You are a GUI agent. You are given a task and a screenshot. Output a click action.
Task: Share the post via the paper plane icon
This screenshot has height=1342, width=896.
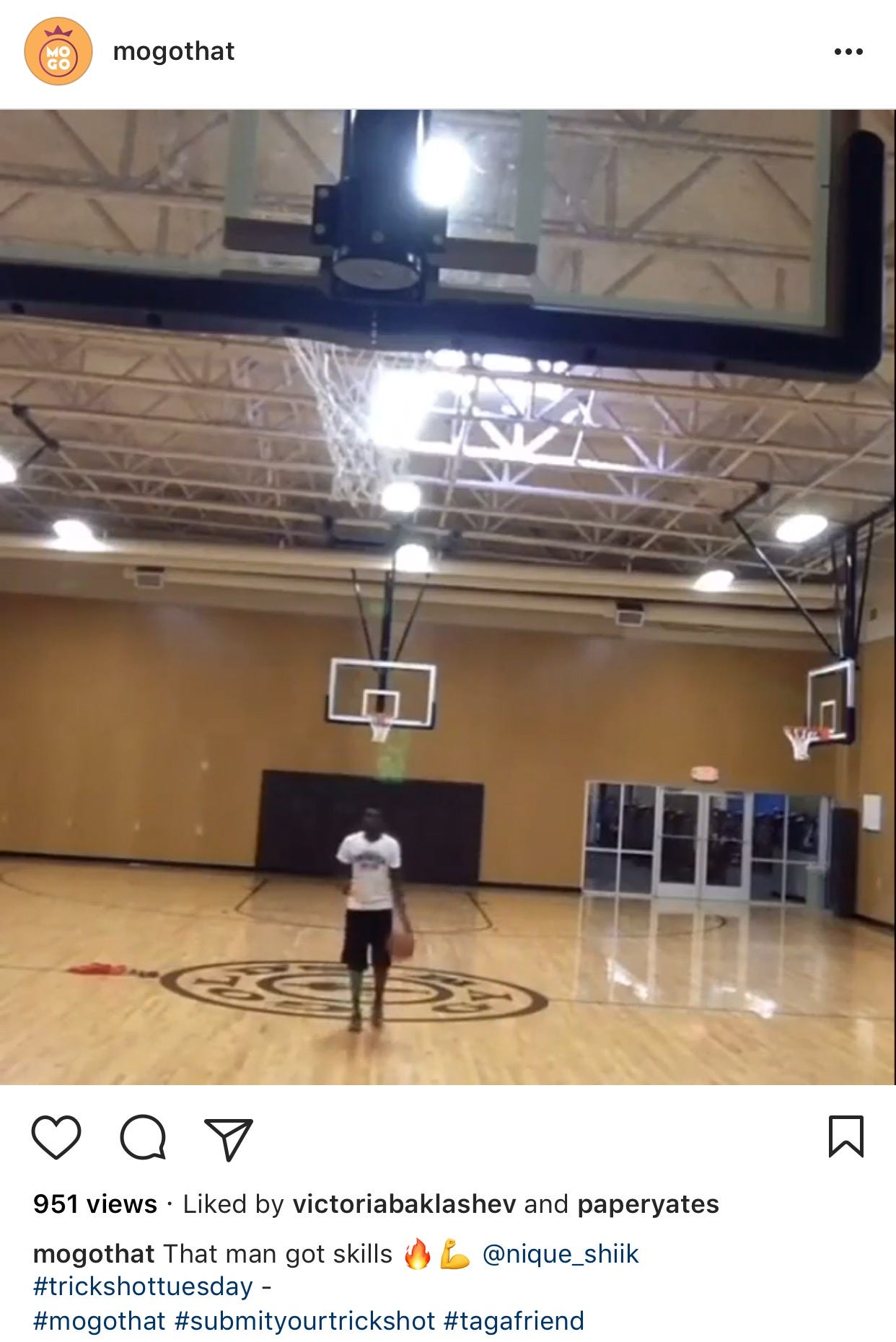point(229,1139)
